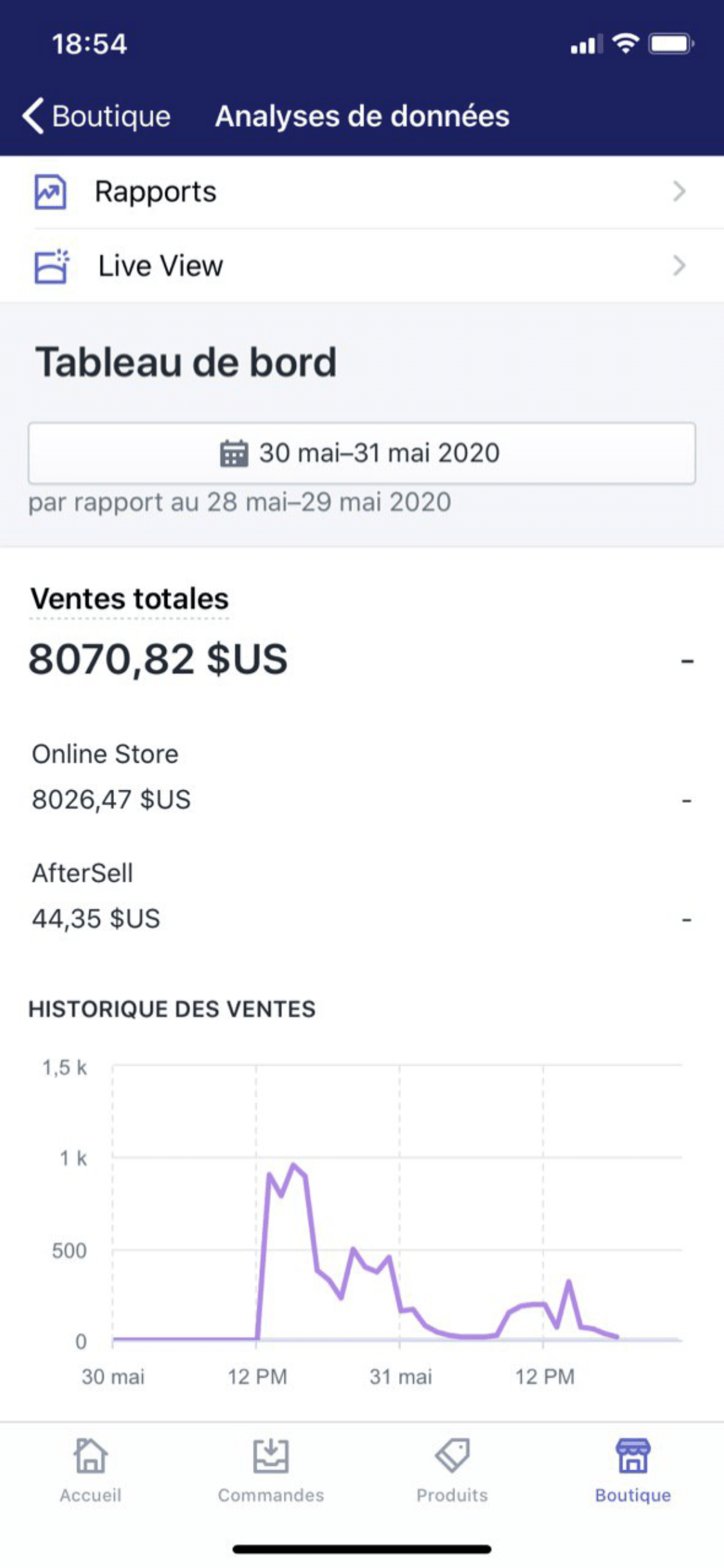Go back to Boutique
This screenshot has height=1568, width=724.
pos(97,117)
